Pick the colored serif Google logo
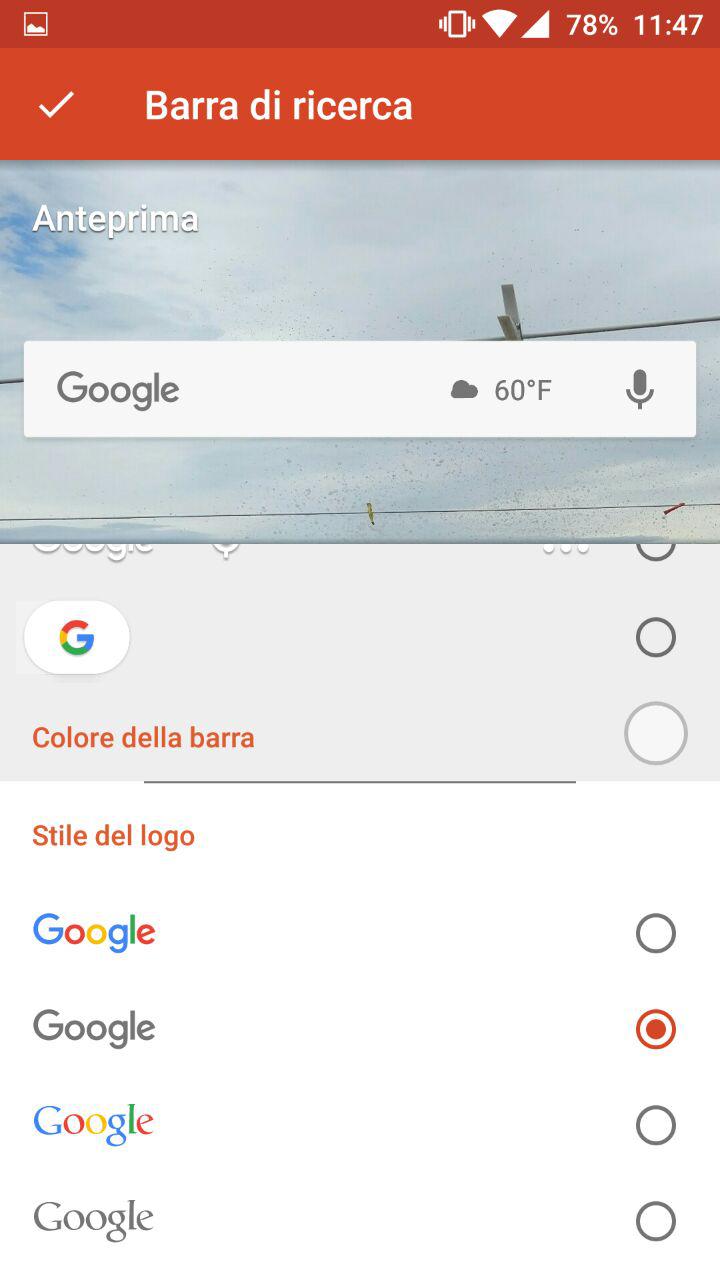 click(x=656, y=1125)
